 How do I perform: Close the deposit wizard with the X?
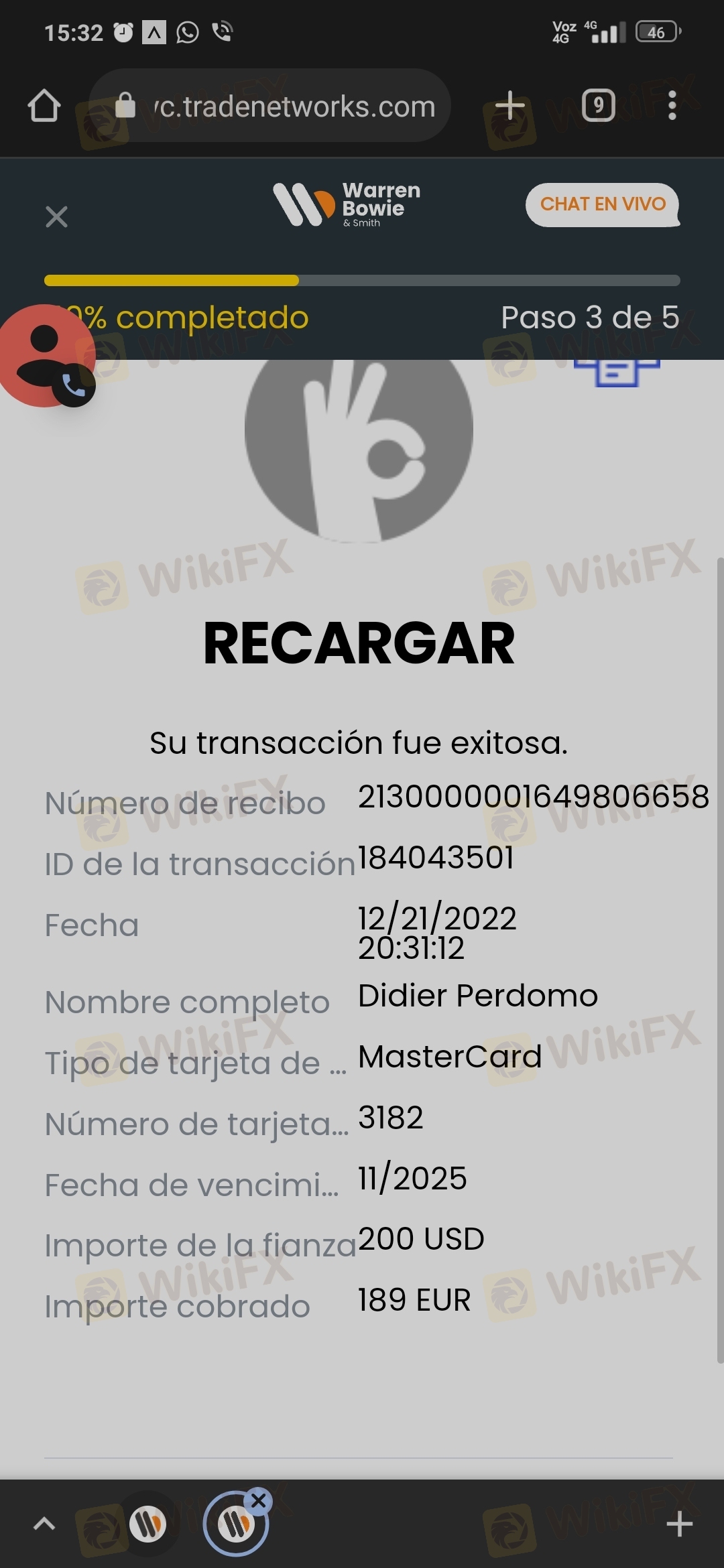pyautogui.click(x=56, y=216)
